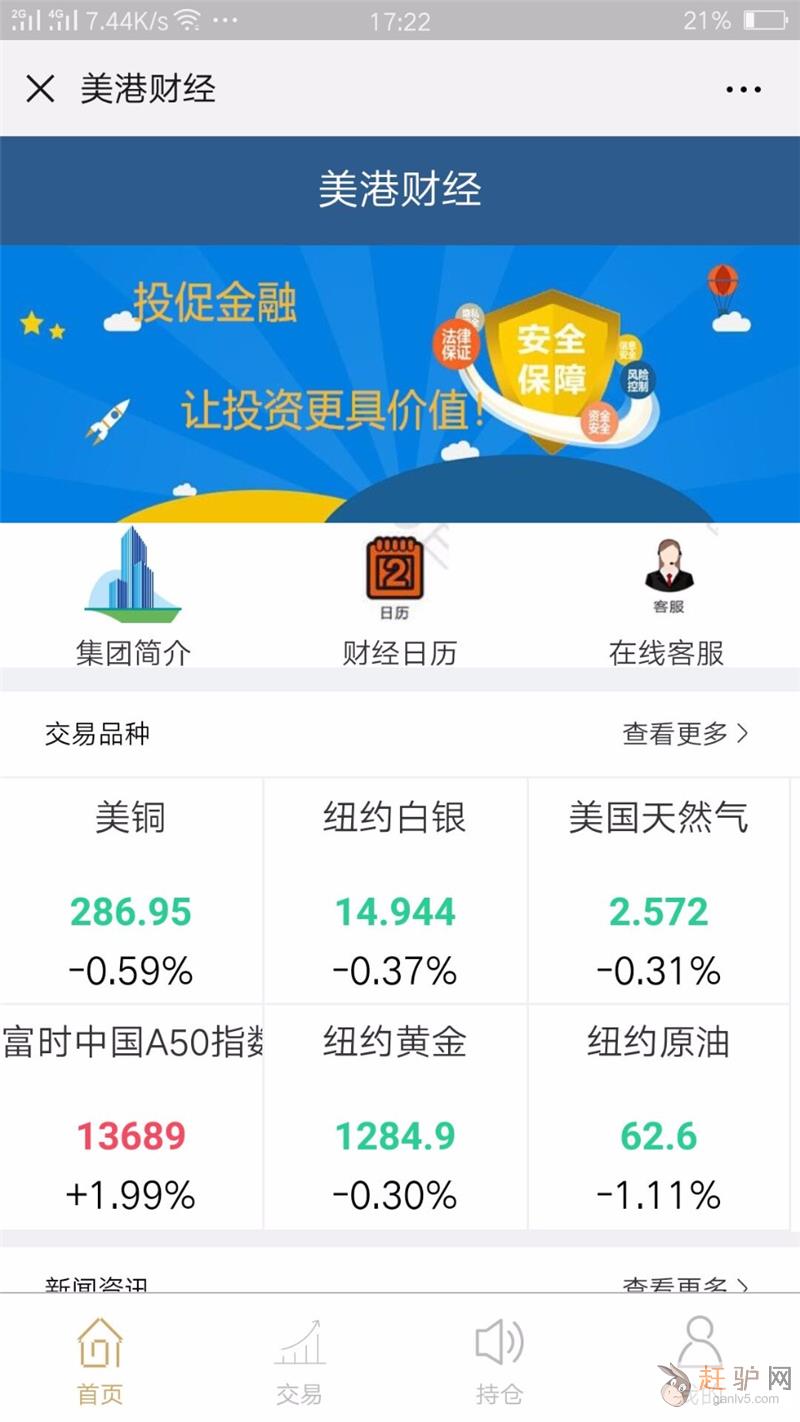Switch to the 首页 tab
The height and width of the screenshot is (1422, 800).
pyautogui.click(x=100, y=1360)
